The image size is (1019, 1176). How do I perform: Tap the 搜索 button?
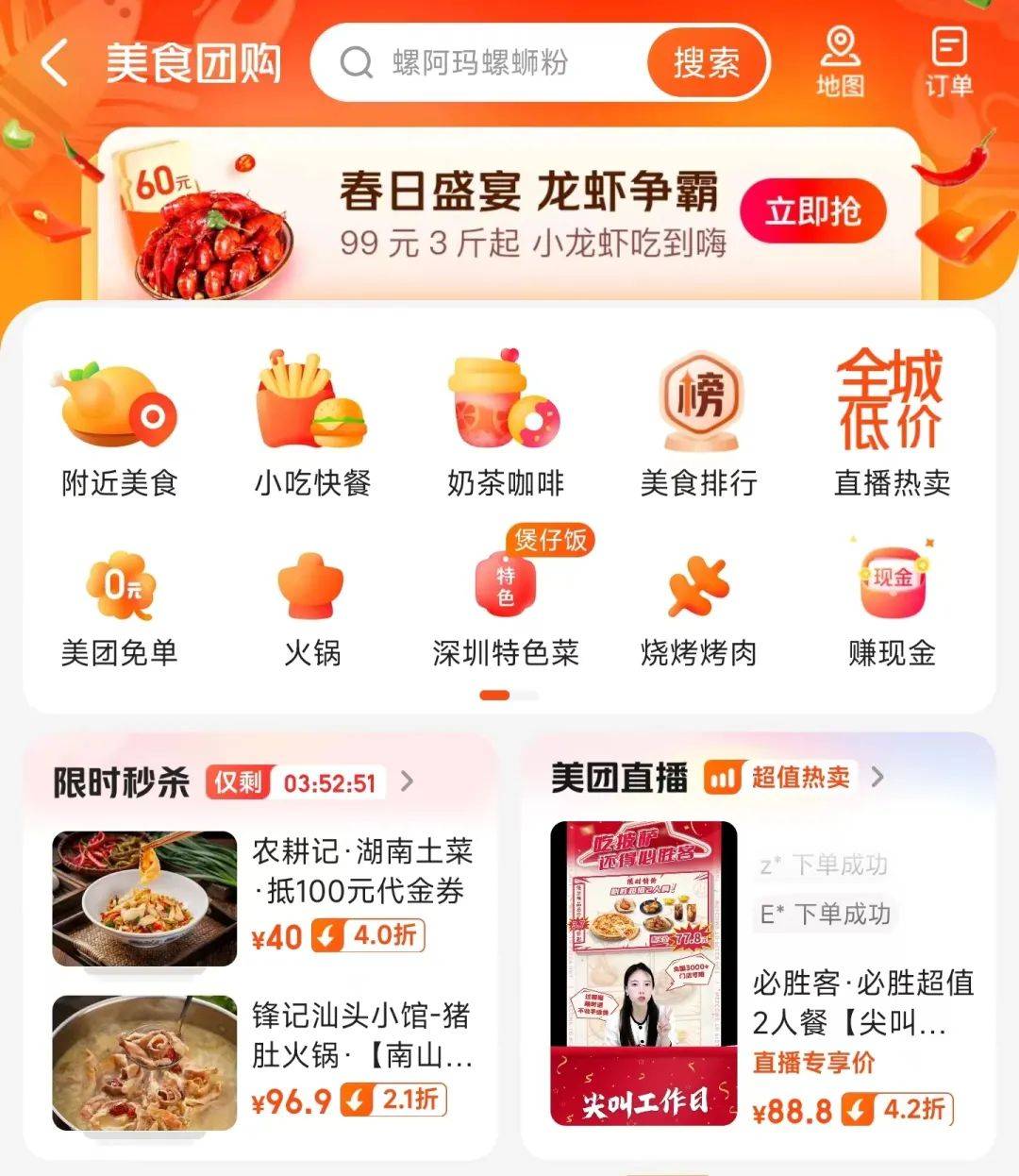point(706,63)
